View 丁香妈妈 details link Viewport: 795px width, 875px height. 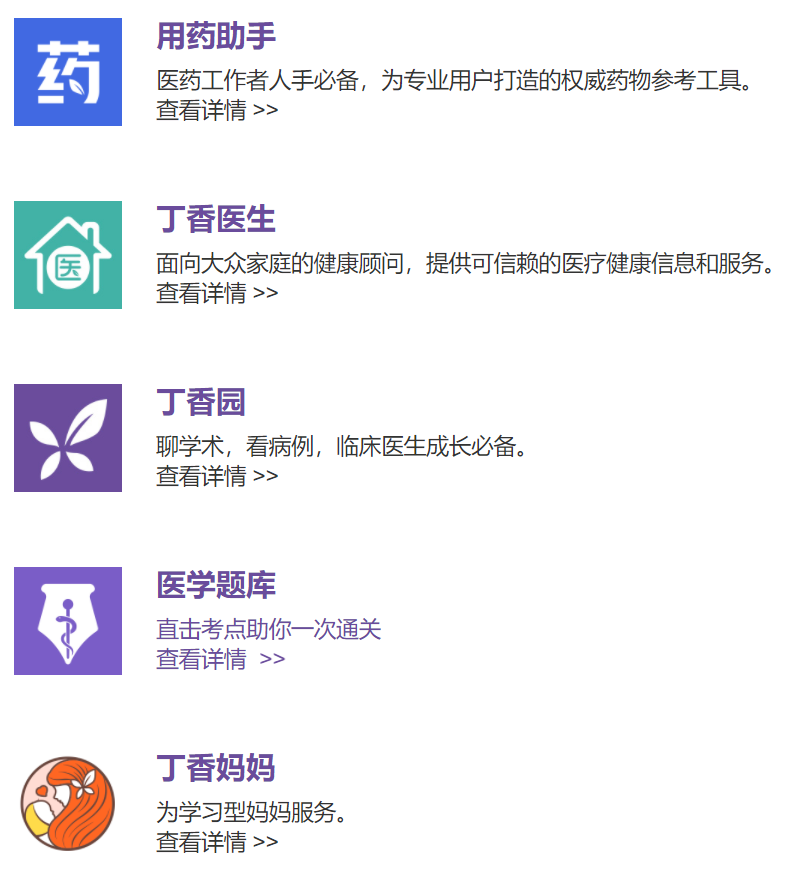coord(216,842)
